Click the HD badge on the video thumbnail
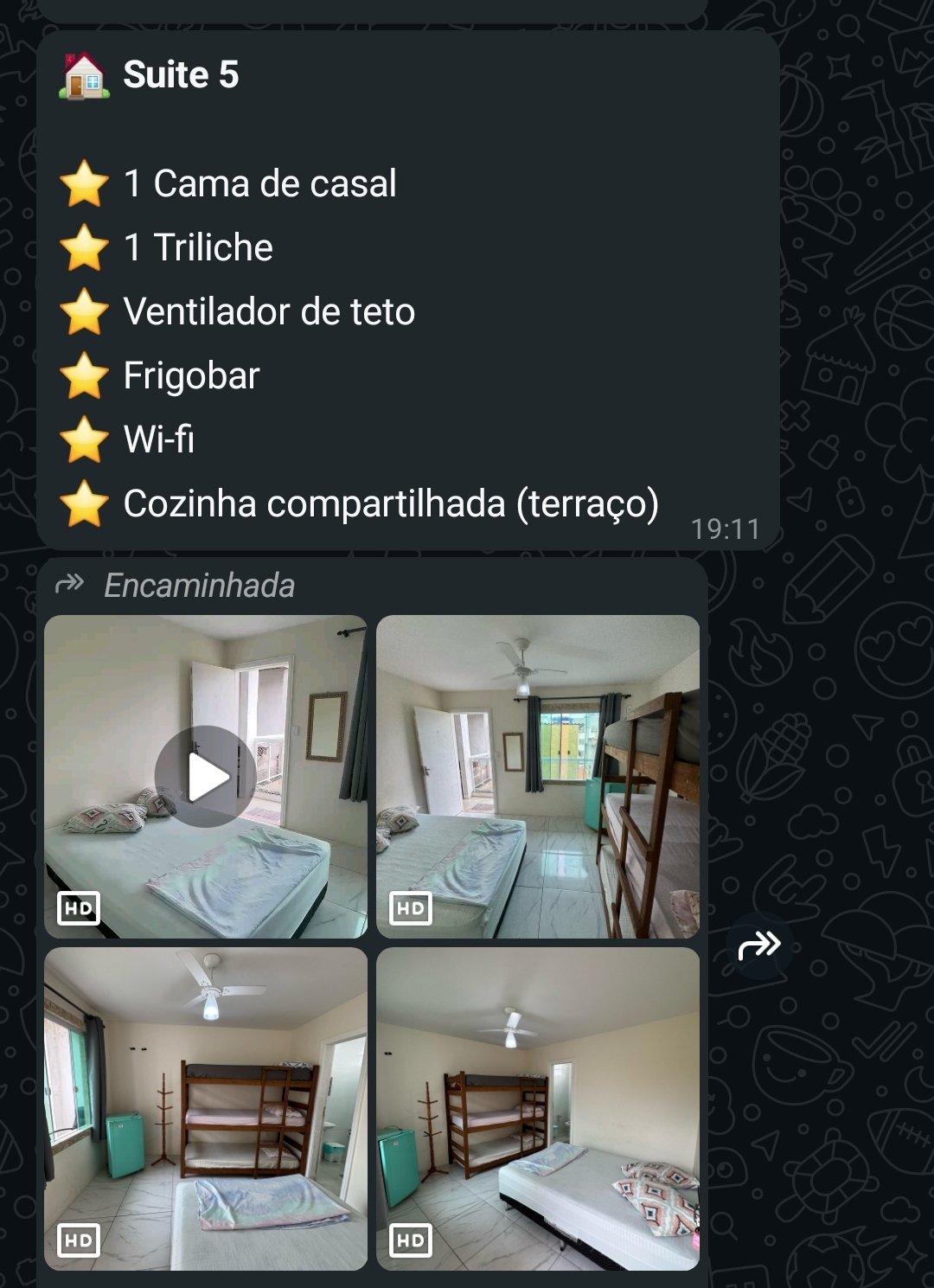This screenshot has width=934, height=1288. point(78,908)
